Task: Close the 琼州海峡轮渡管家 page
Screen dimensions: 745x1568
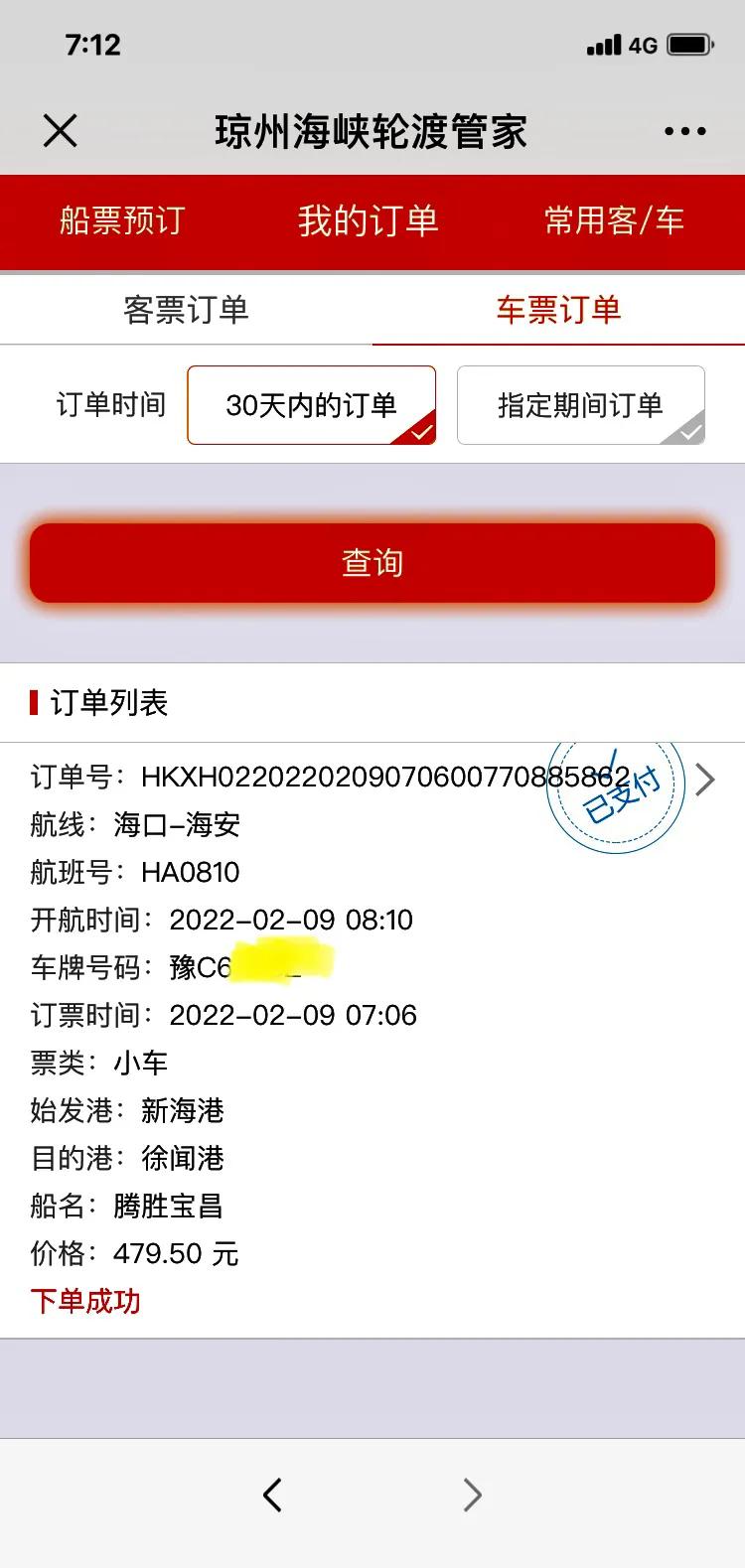Action: click(61, 131)
